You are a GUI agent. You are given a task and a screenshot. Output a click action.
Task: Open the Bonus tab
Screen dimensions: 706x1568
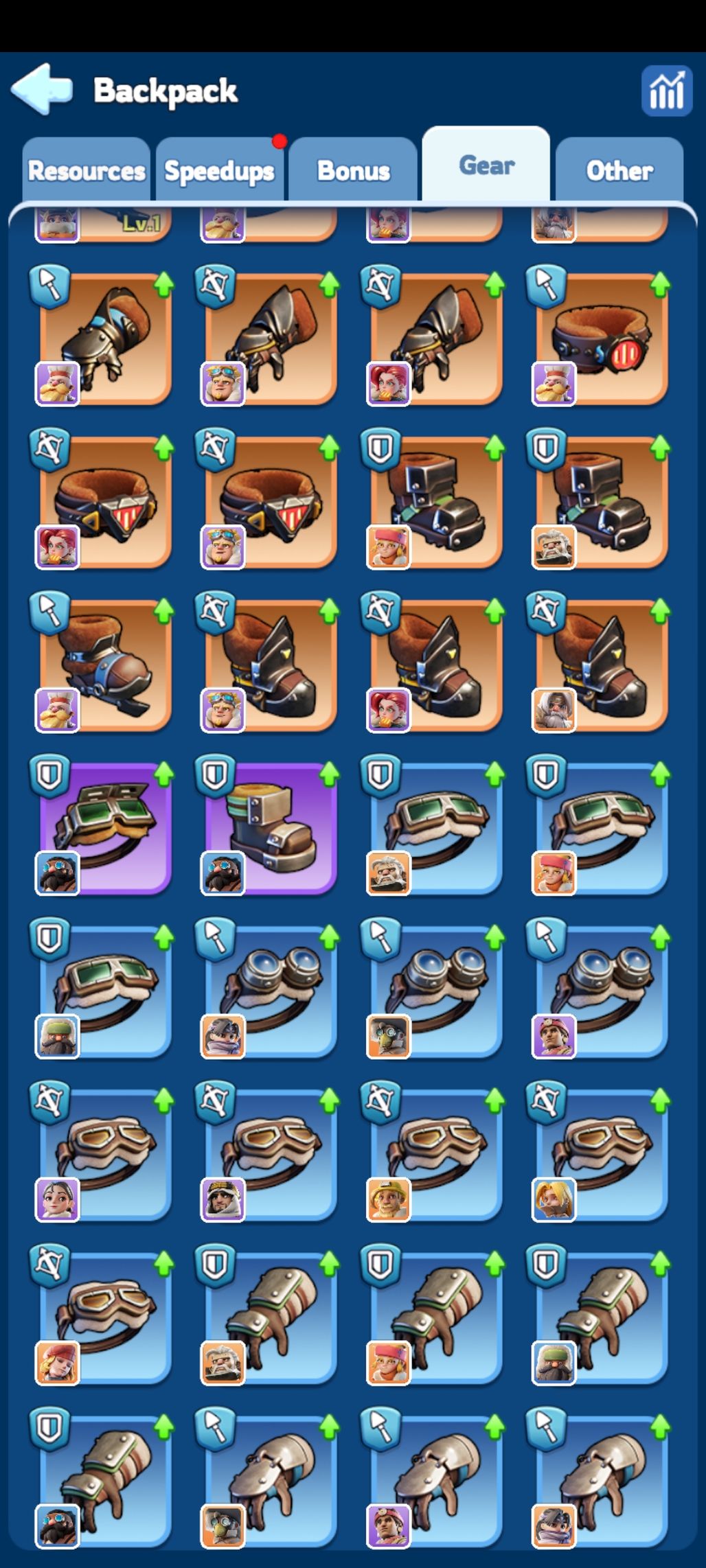click(x=353, y=170)
